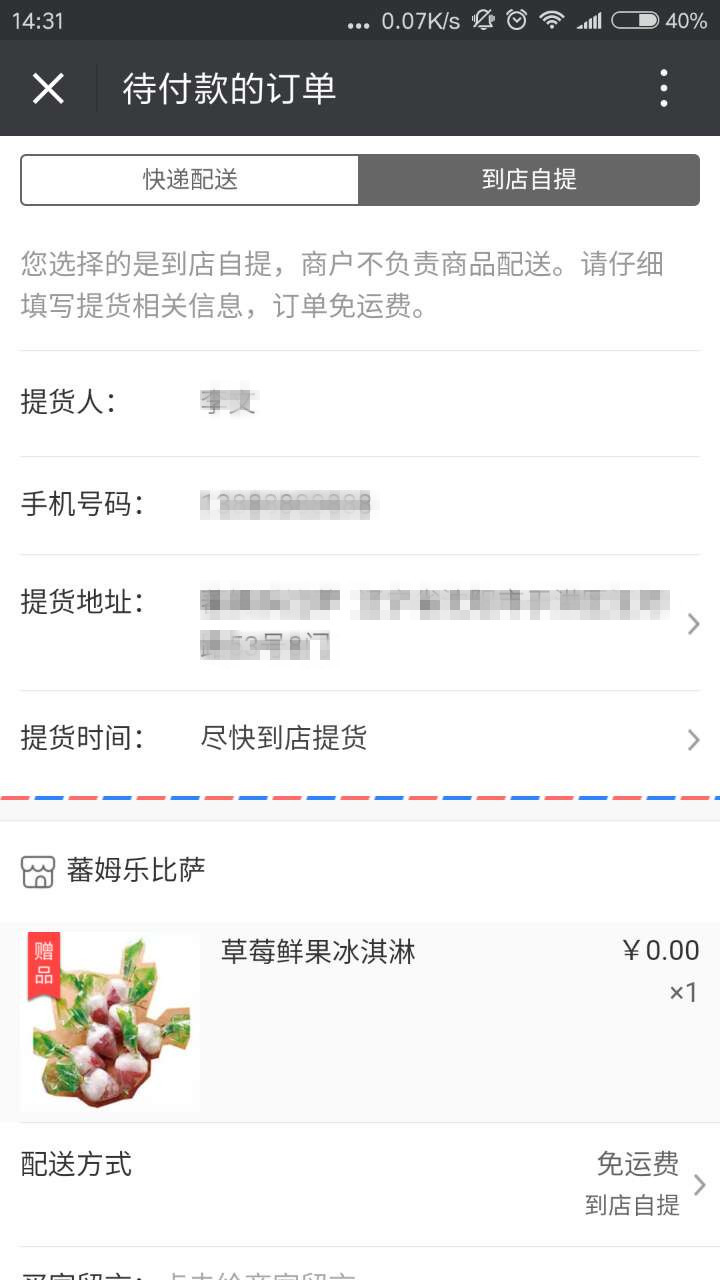Switch to 快递配送 delivery option
The image size is (720, 1280).
(x=190, y=180)
